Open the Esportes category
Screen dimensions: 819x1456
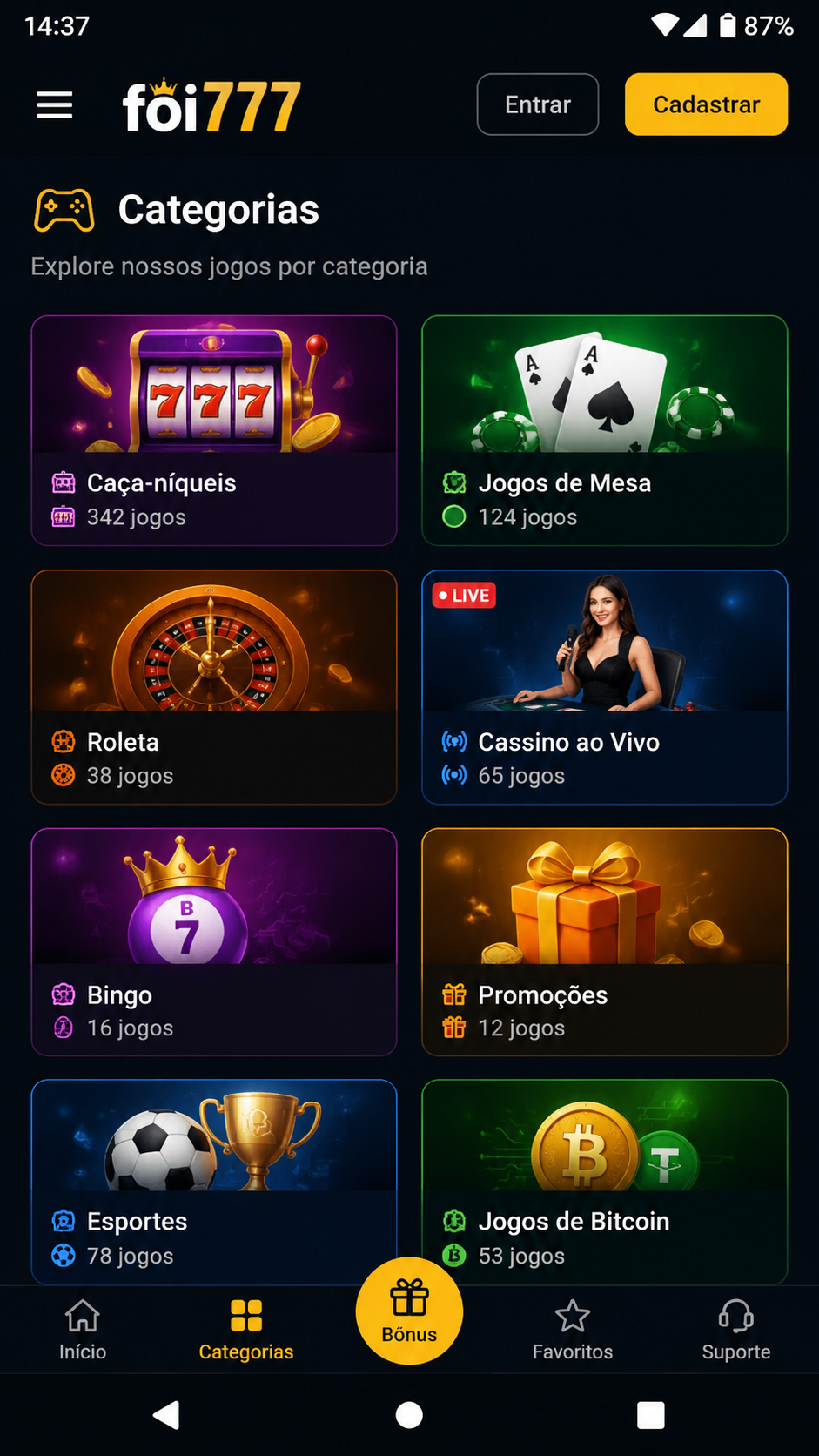click(214, 1182)
